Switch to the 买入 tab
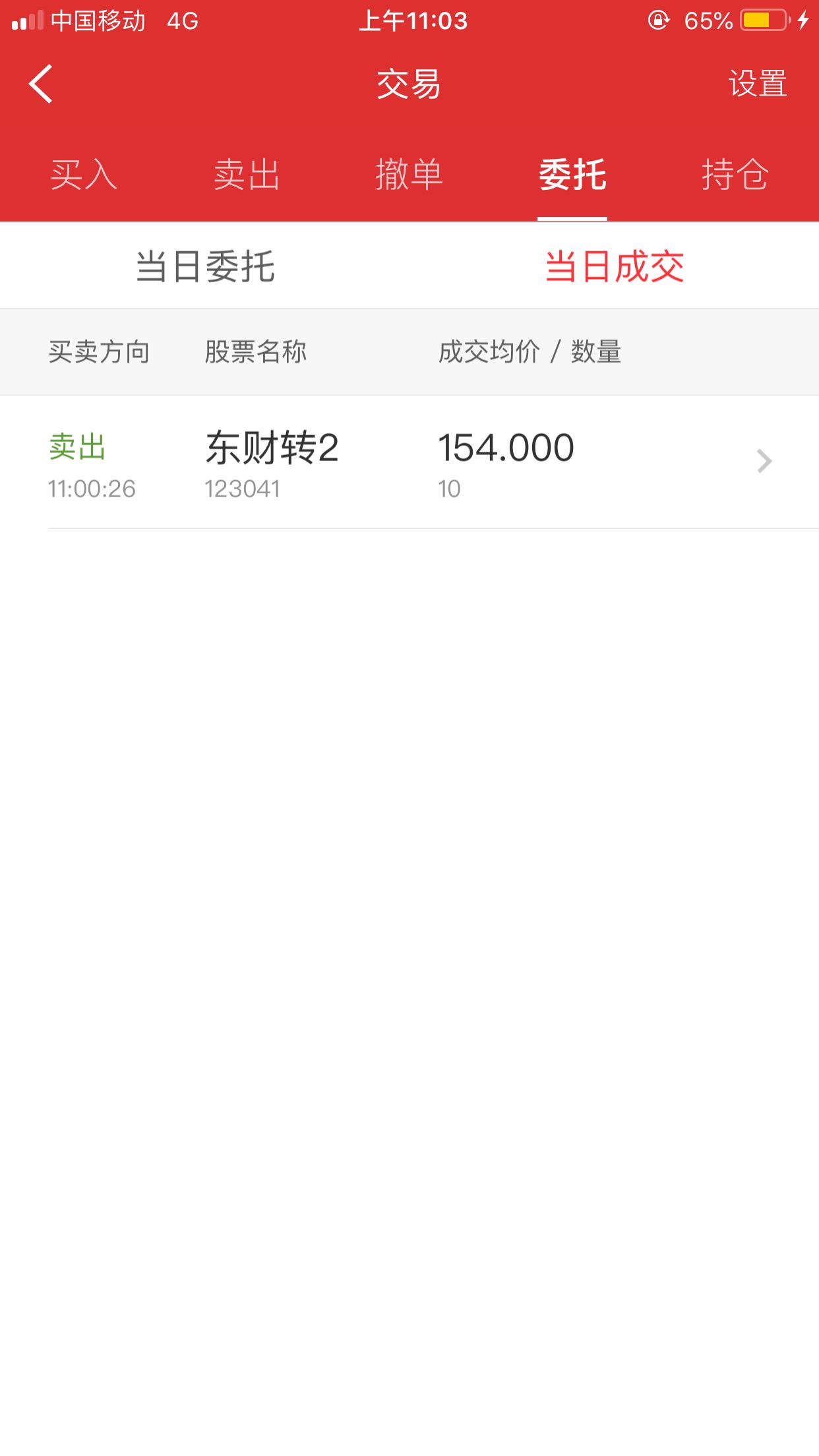 [83, 175]
